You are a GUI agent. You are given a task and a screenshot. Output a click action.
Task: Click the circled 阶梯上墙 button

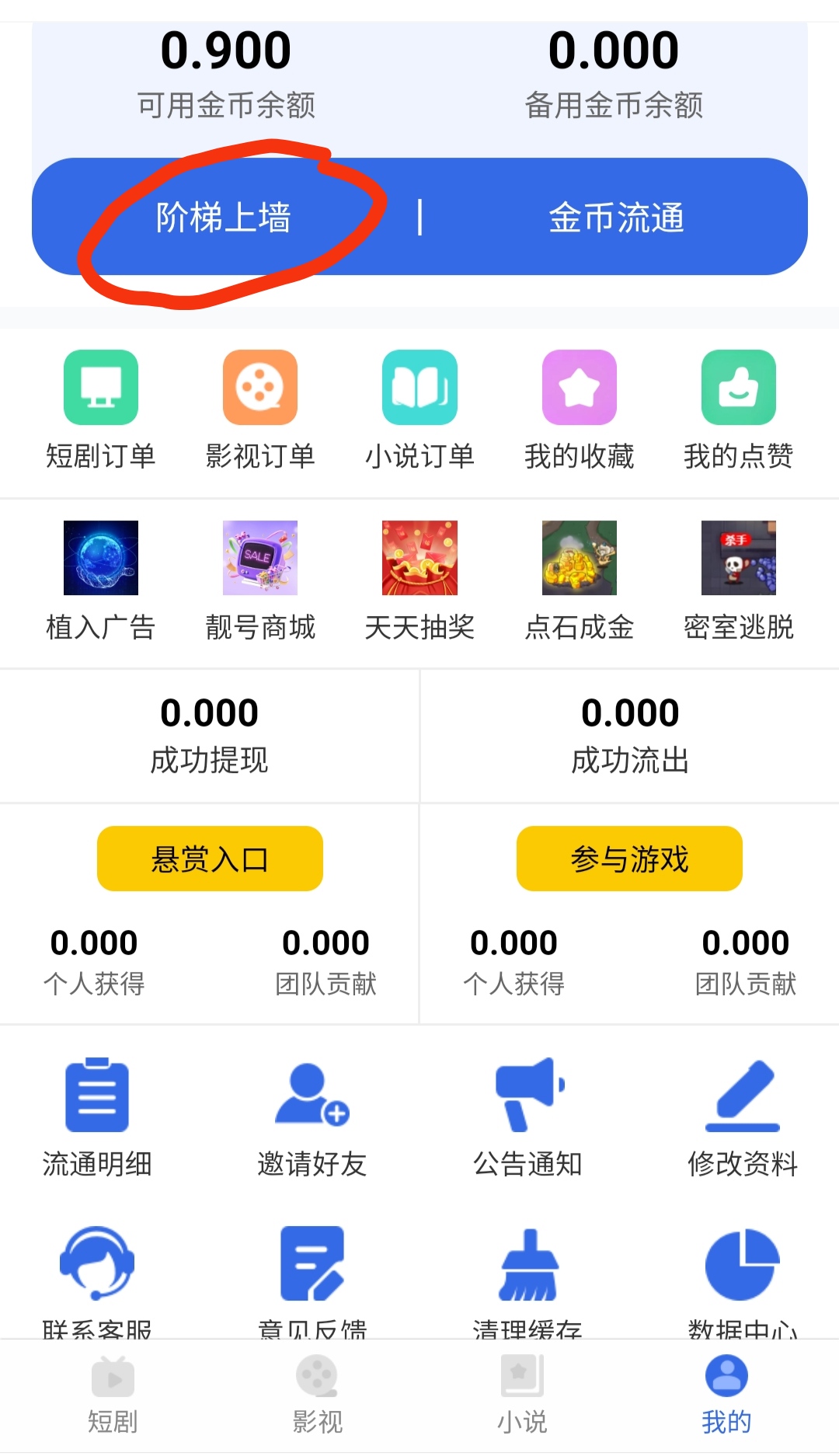click(225, 218)
